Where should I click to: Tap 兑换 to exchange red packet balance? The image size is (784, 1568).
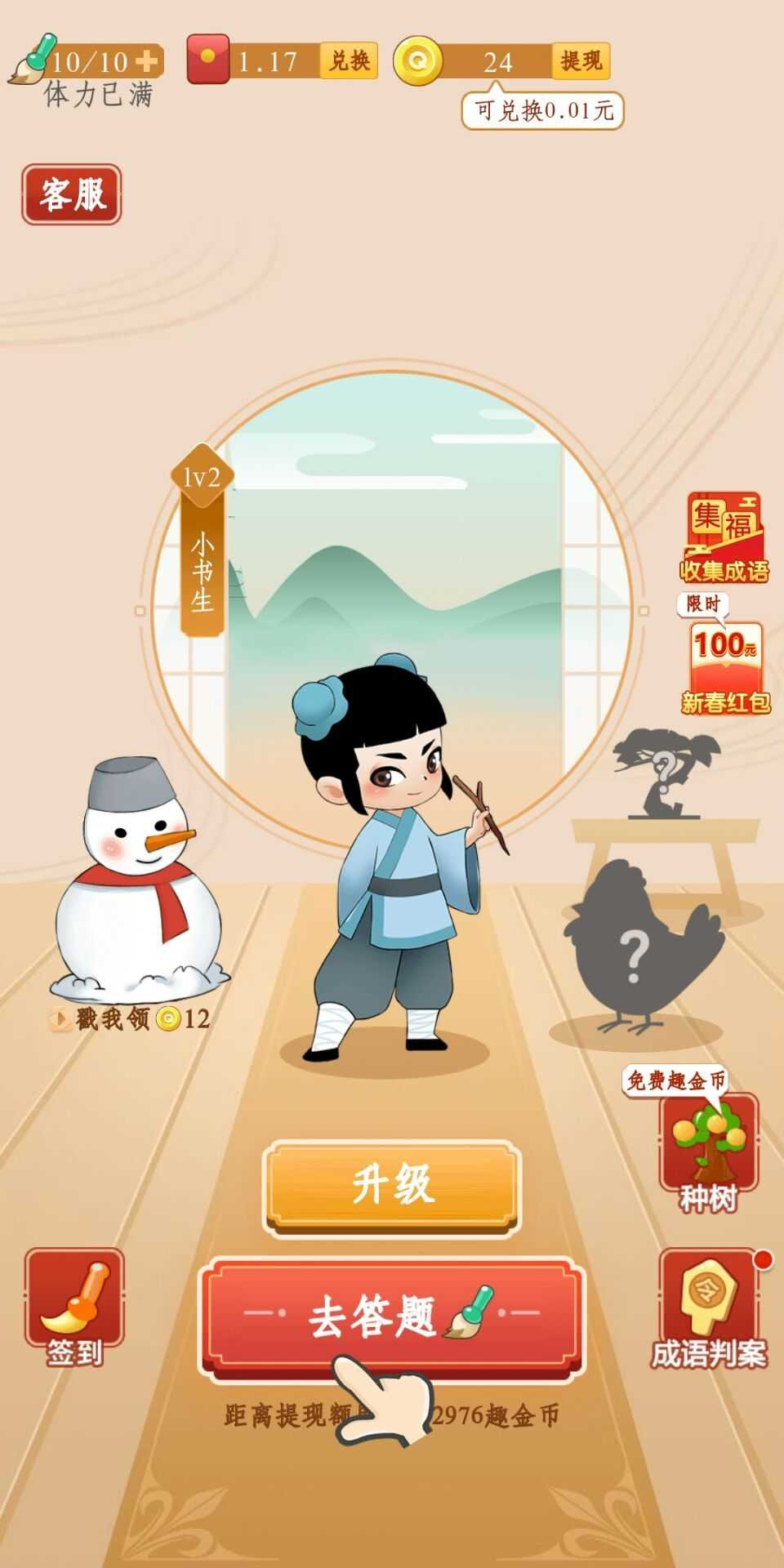[349, 61]
